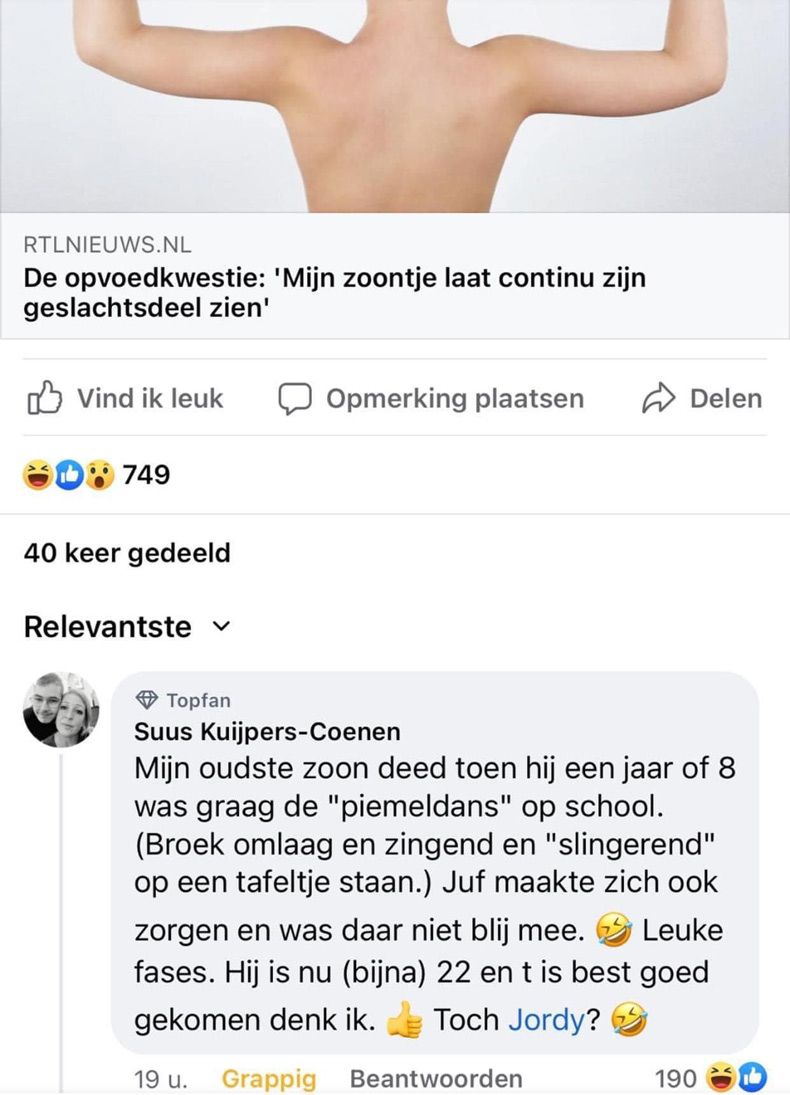The width and height of the screenshot is (790, 1095).
Task: Click the laughing emoji next to 190
Action: [718, 1078]
